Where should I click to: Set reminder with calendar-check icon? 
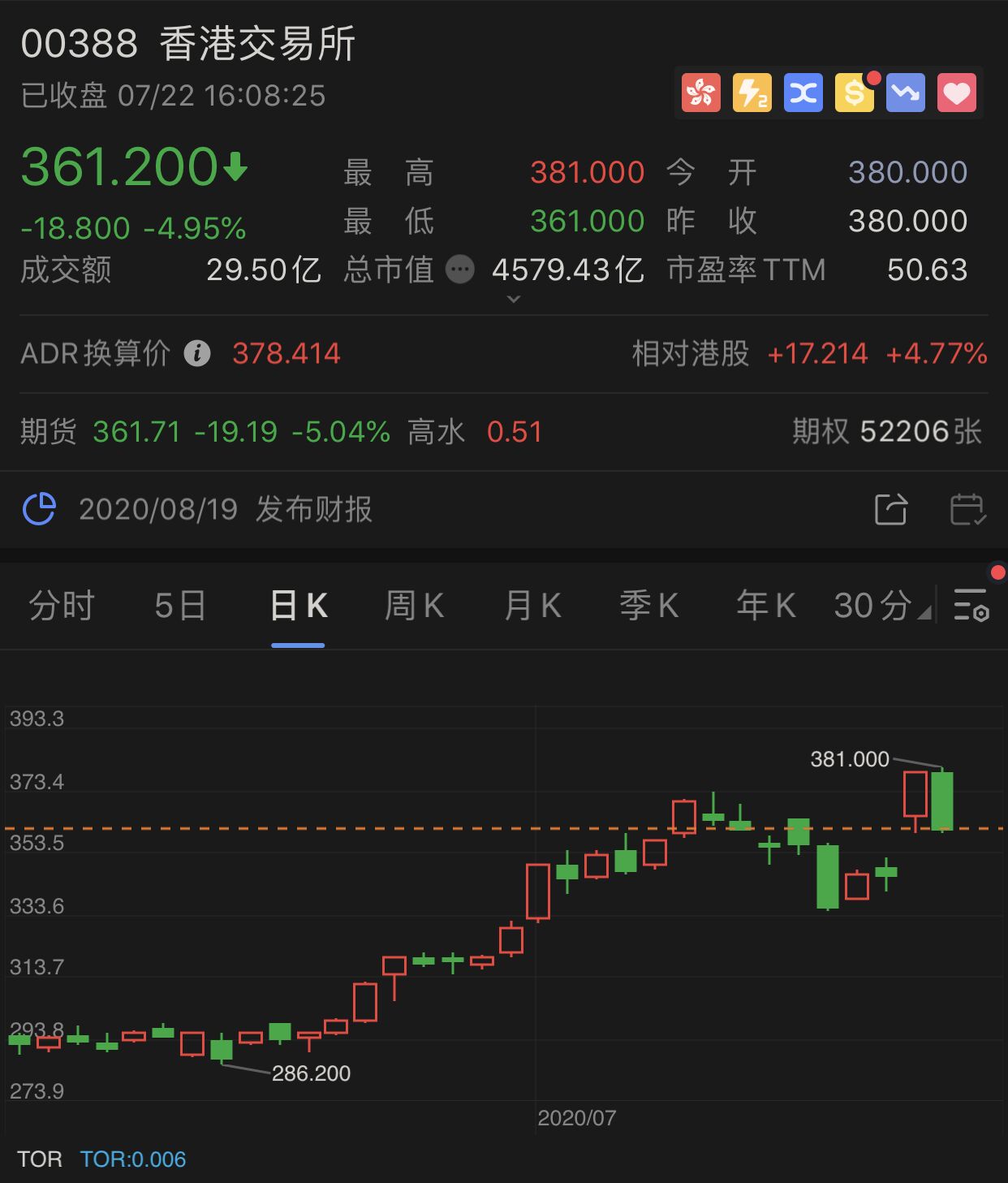pos(967,510)
